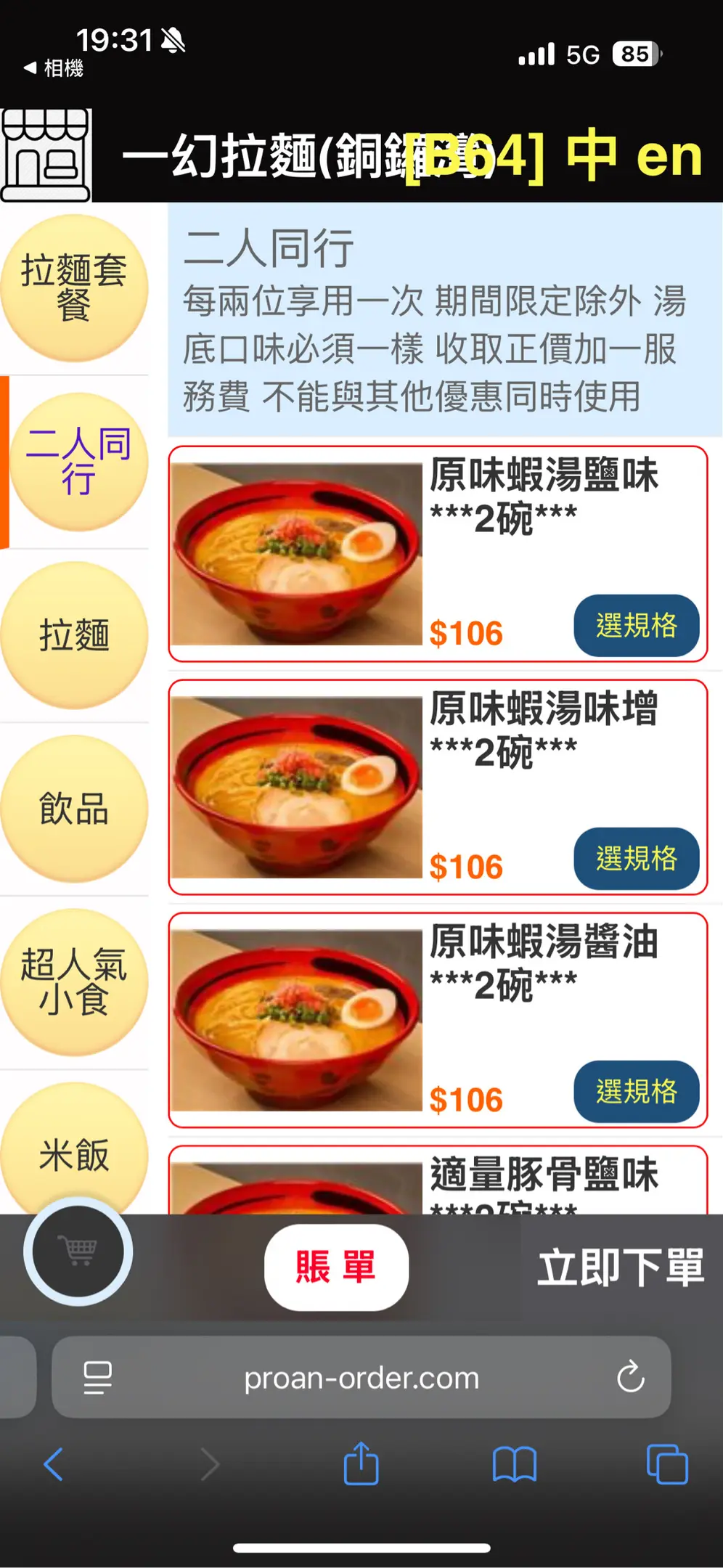Image resolution: width=723 pixels, height=1568 pixels.
Task: Select the 拉麵套餐 category
Action: (x=74, y=288)
